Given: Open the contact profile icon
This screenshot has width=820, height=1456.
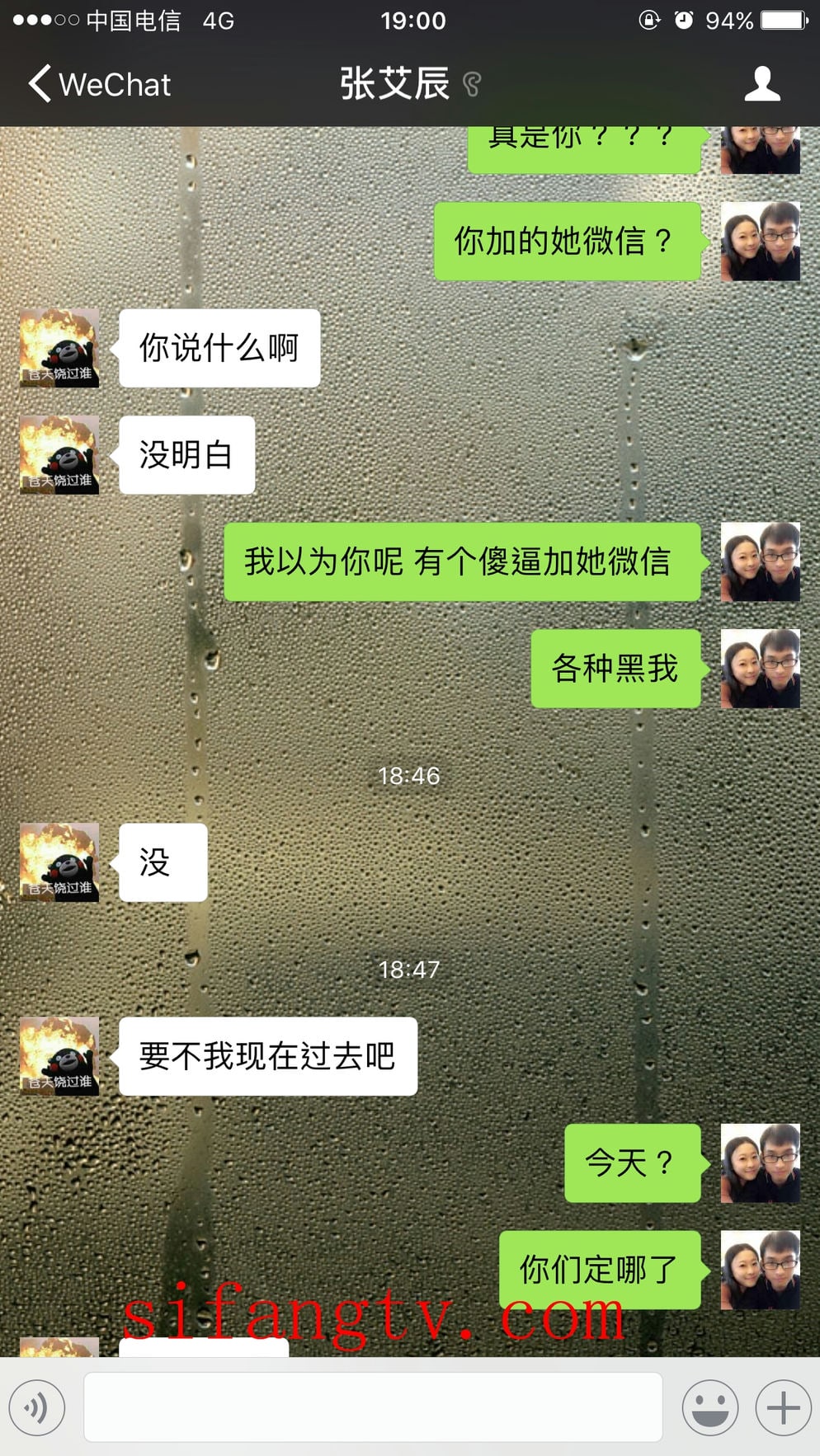Looking at the screenshot, I should pyautogui.click(x=761, y=84).
